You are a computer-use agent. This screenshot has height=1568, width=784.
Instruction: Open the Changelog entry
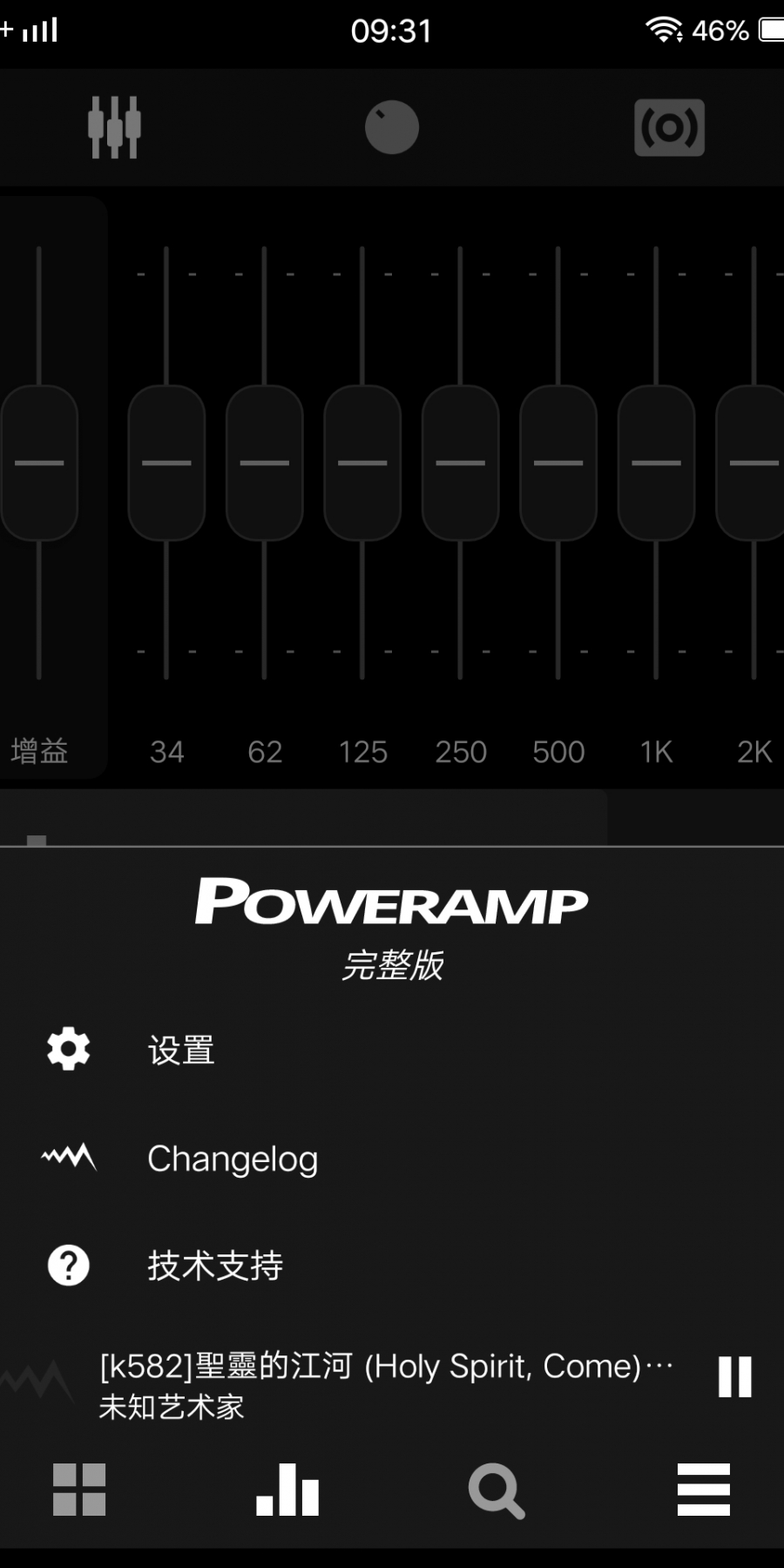pos(233,1159)
